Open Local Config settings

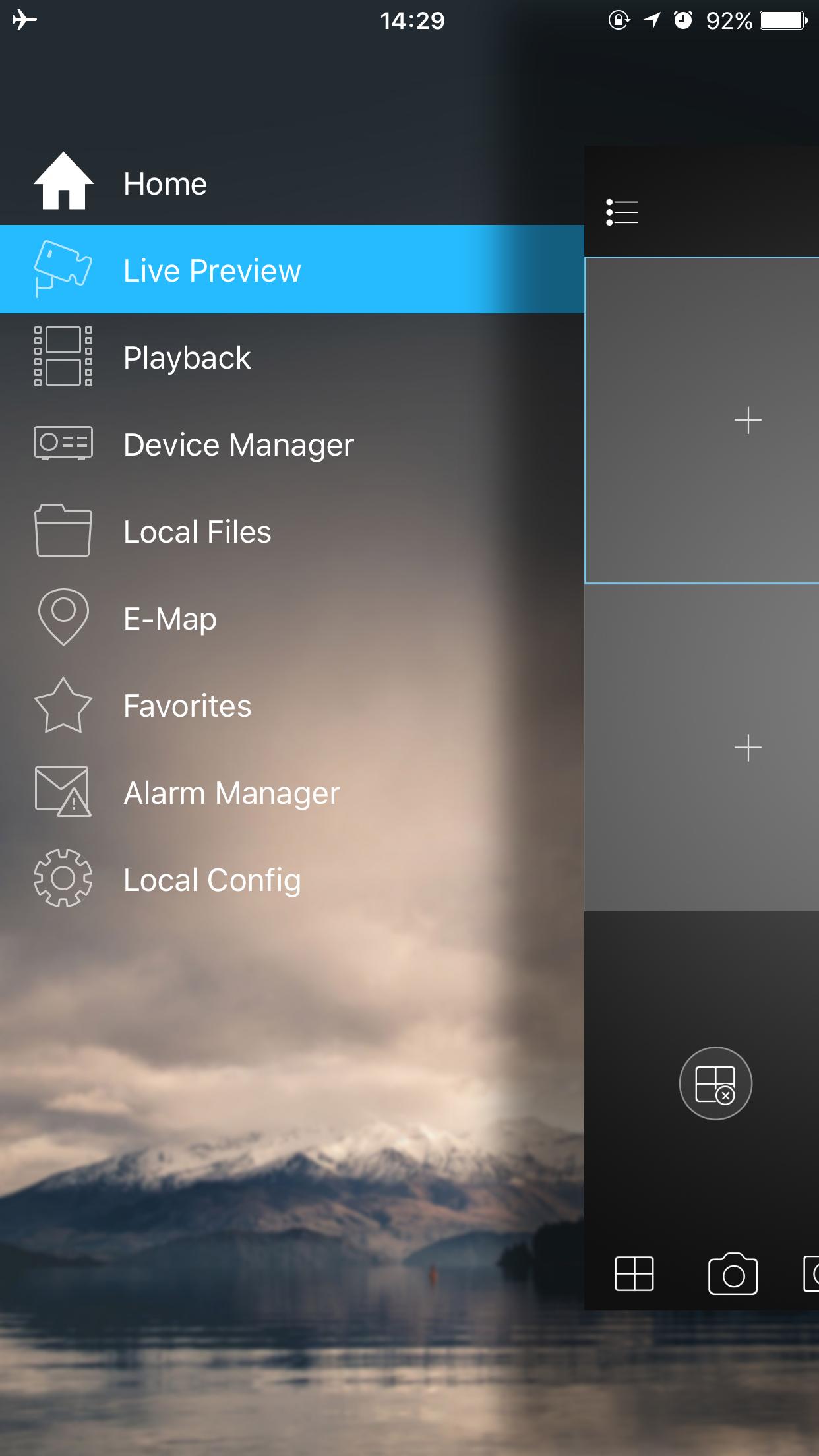(x=212, y=880)
